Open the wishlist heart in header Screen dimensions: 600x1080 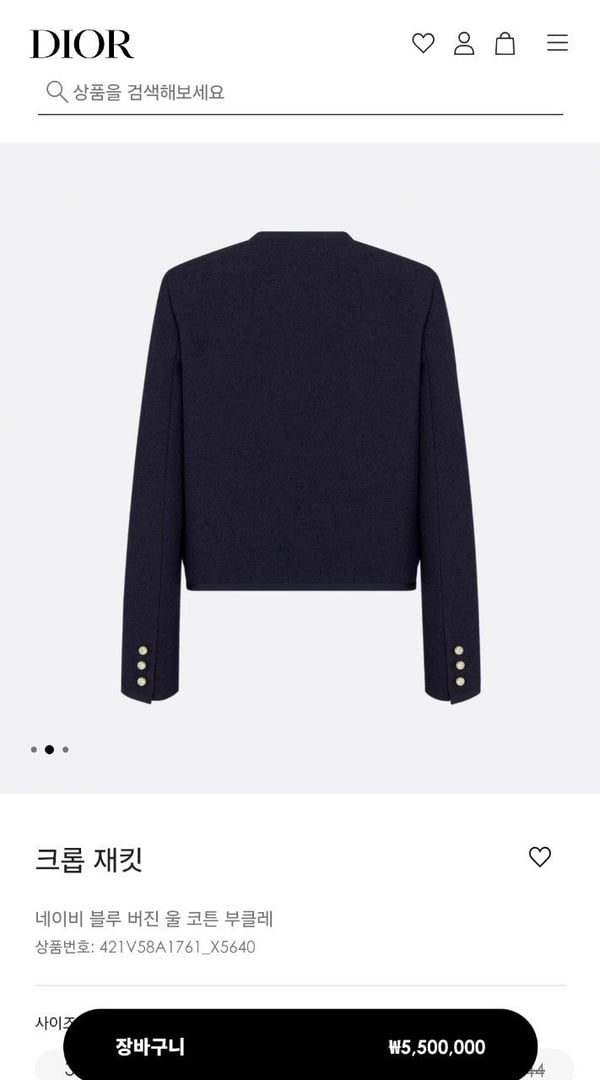(x=423, y=43)
